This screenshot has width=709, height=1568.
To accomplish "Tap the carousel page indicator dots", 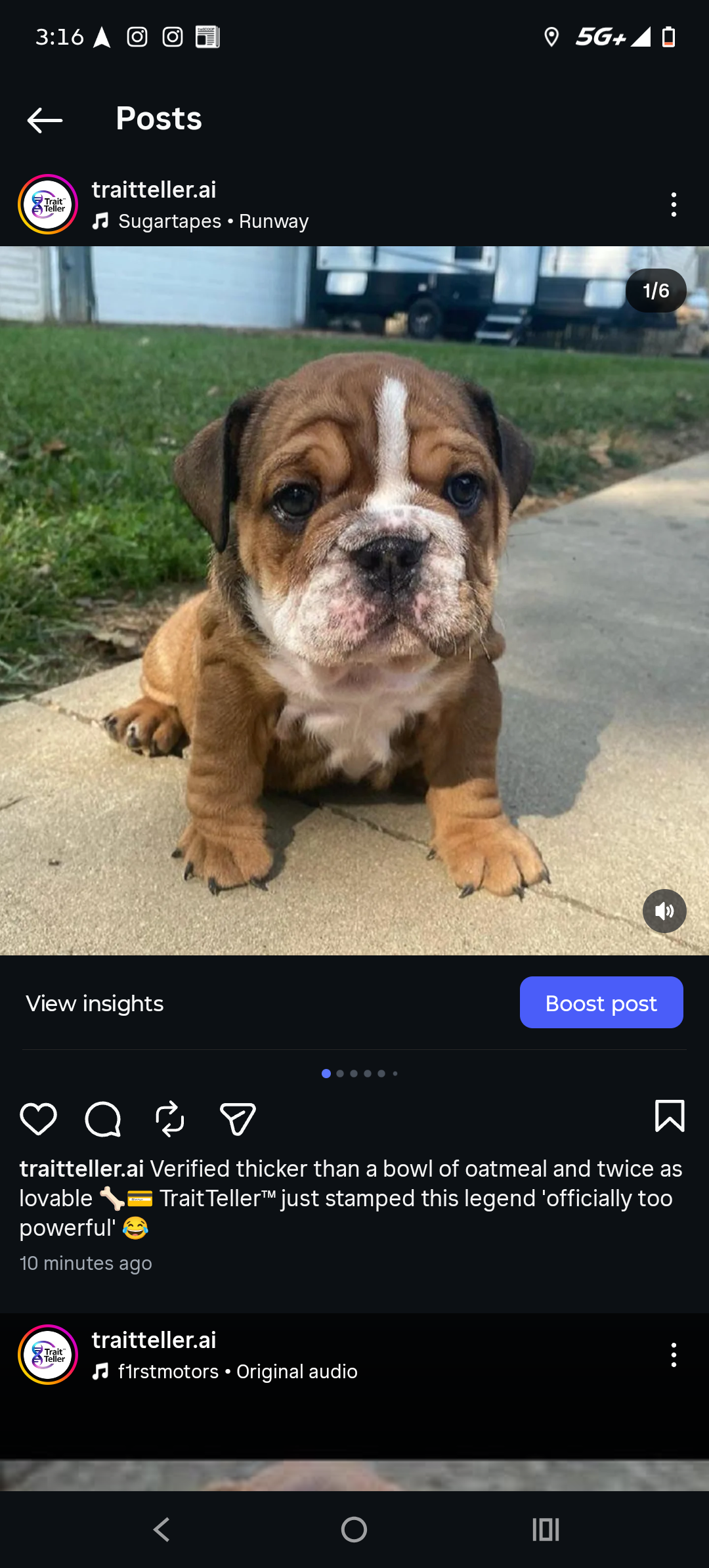I will (x=360, y=1074).
